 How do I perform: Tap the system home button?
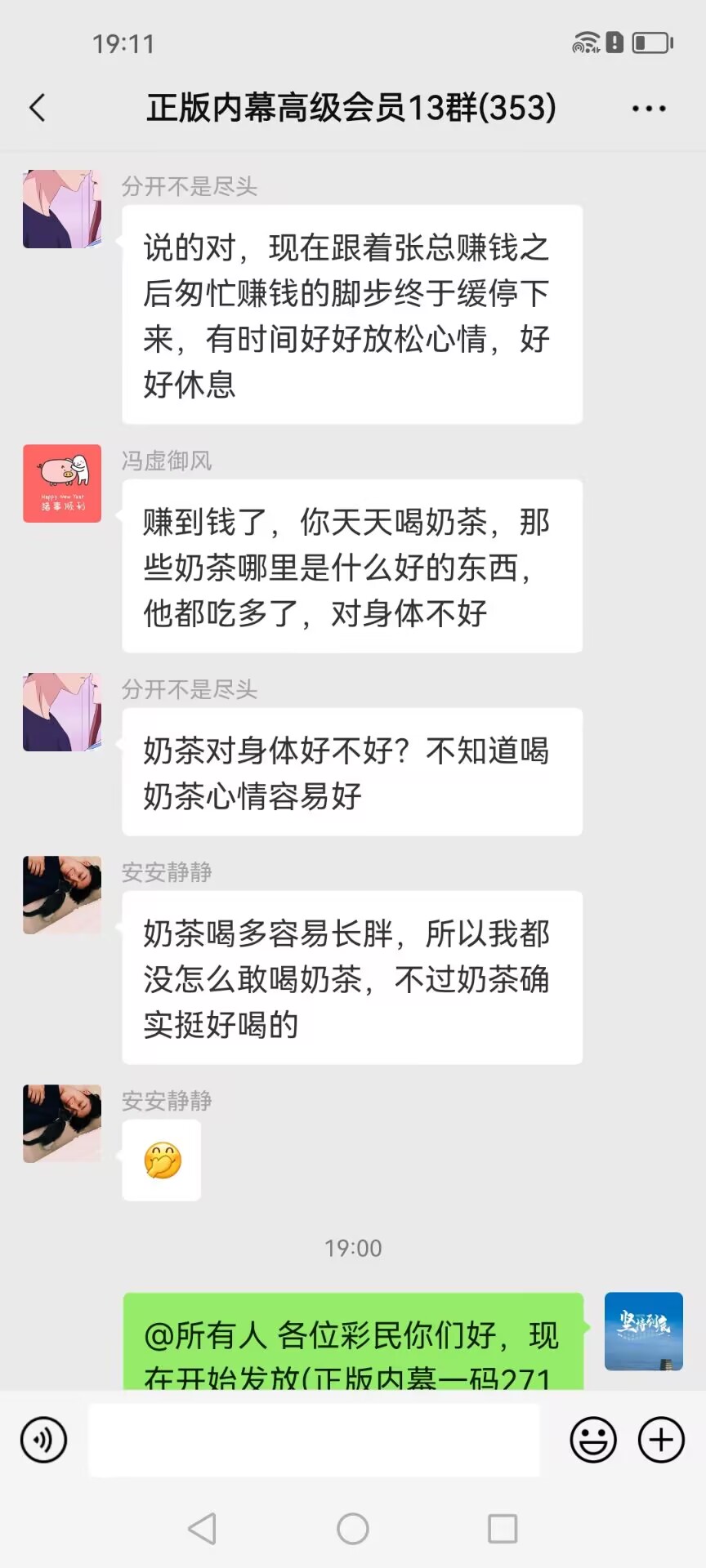pyautogui.click(x=353, y=1528)
